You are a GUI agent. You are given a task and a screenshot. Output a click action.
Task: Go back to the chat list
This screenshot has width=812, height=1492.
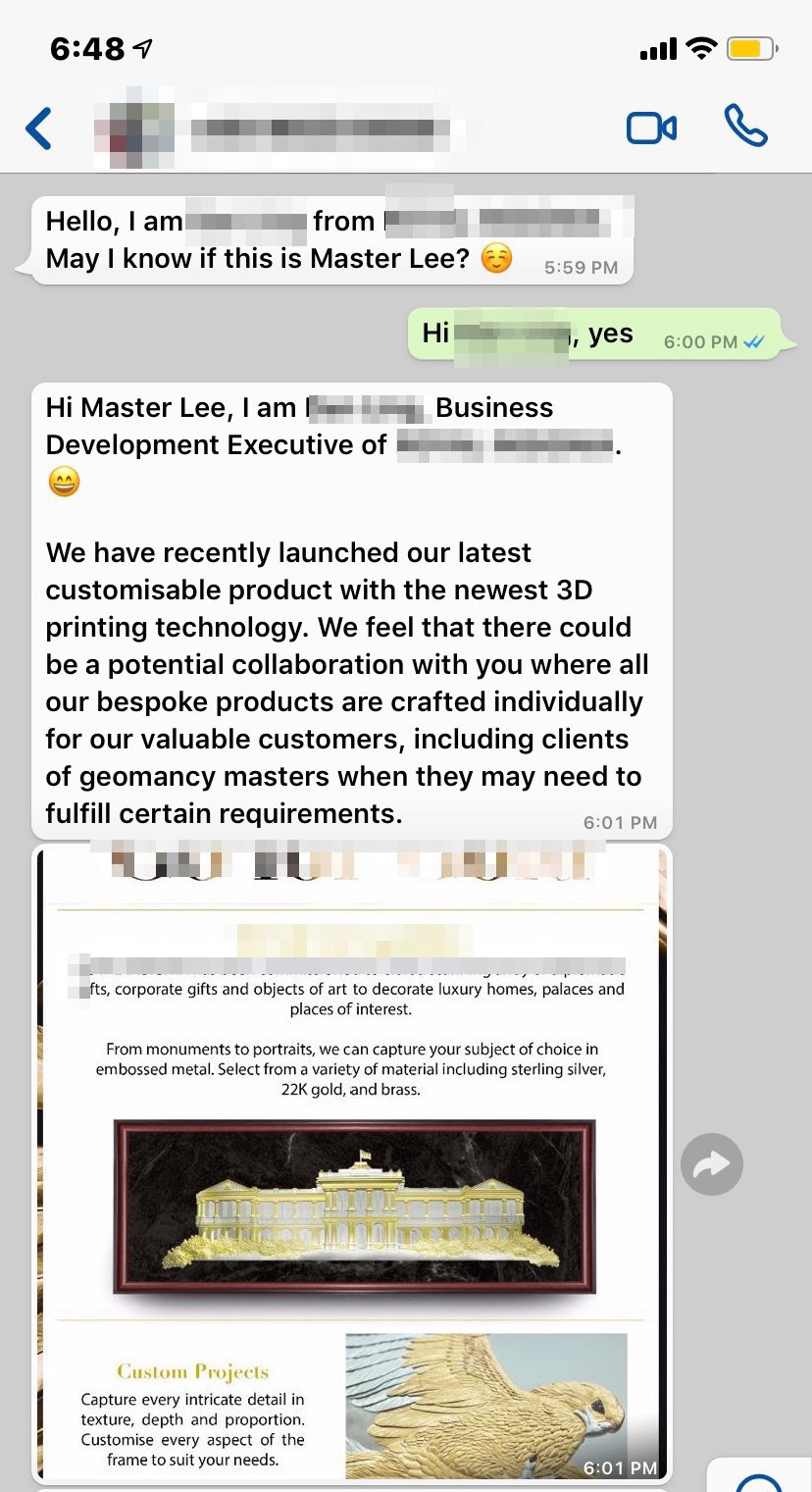(39, 129)
